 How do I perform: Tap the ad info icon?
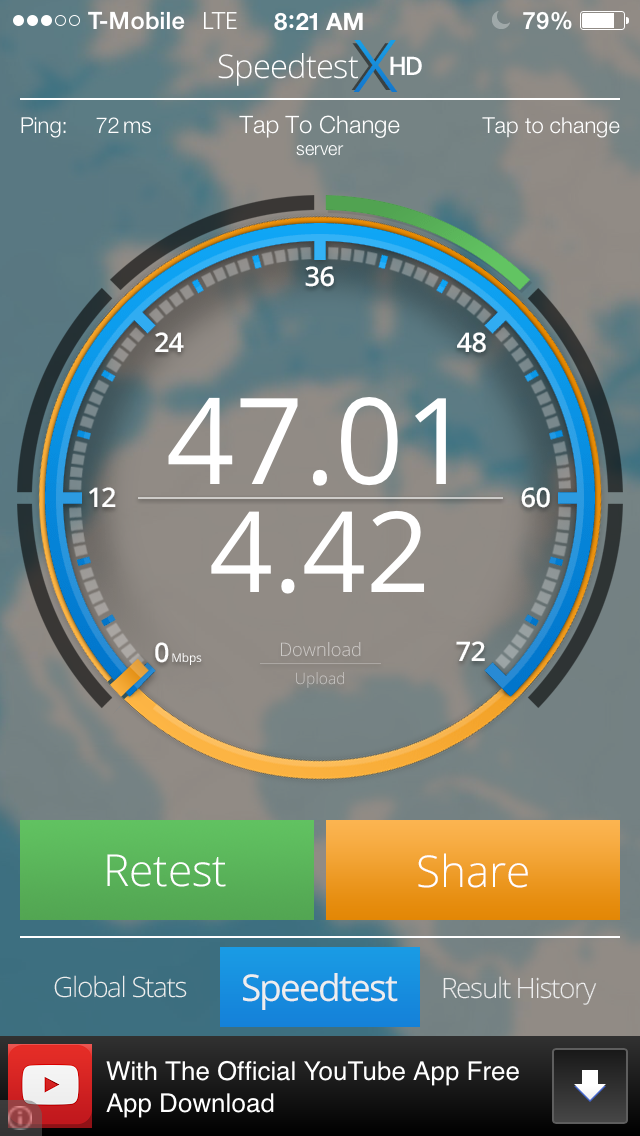click(18, 1118)
